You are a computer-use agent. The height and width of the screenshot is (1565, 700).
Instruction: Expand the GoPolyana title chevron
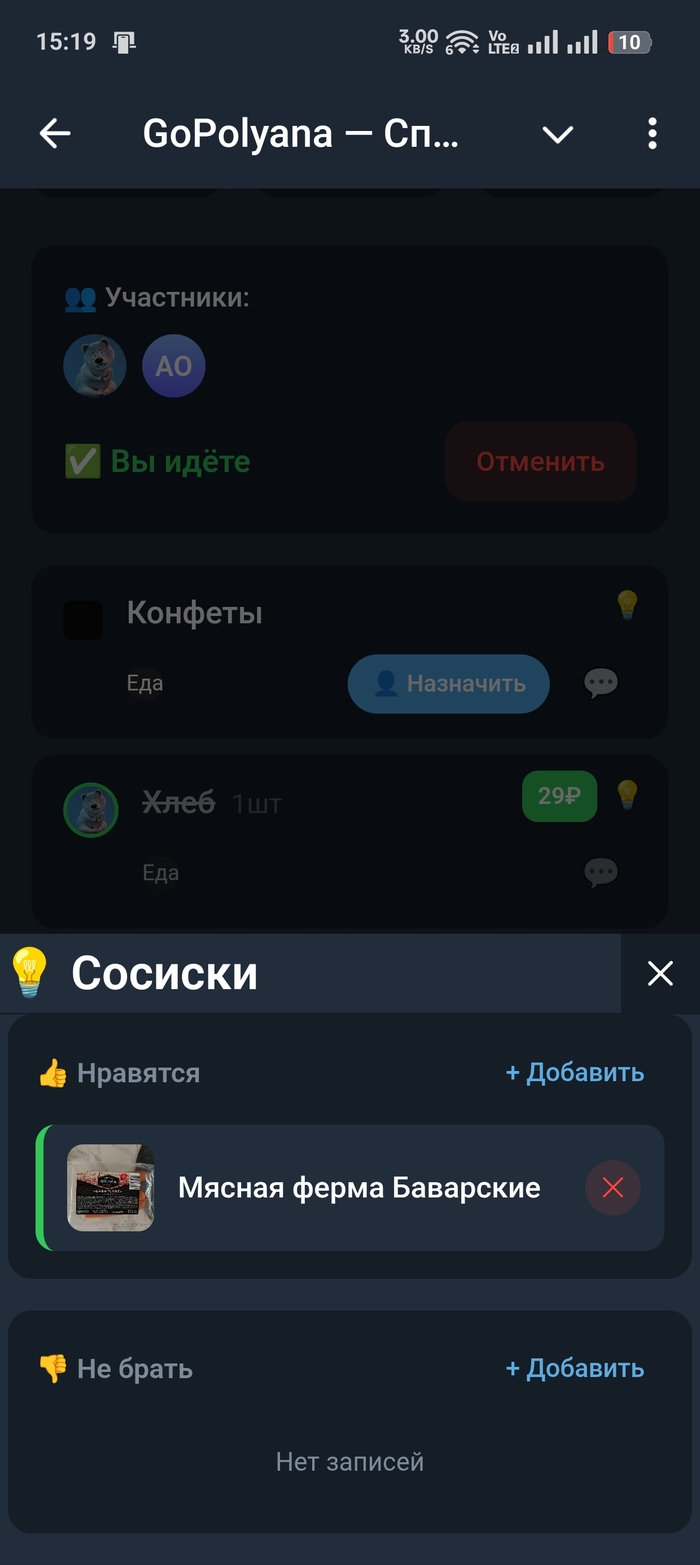click(557, 134)
